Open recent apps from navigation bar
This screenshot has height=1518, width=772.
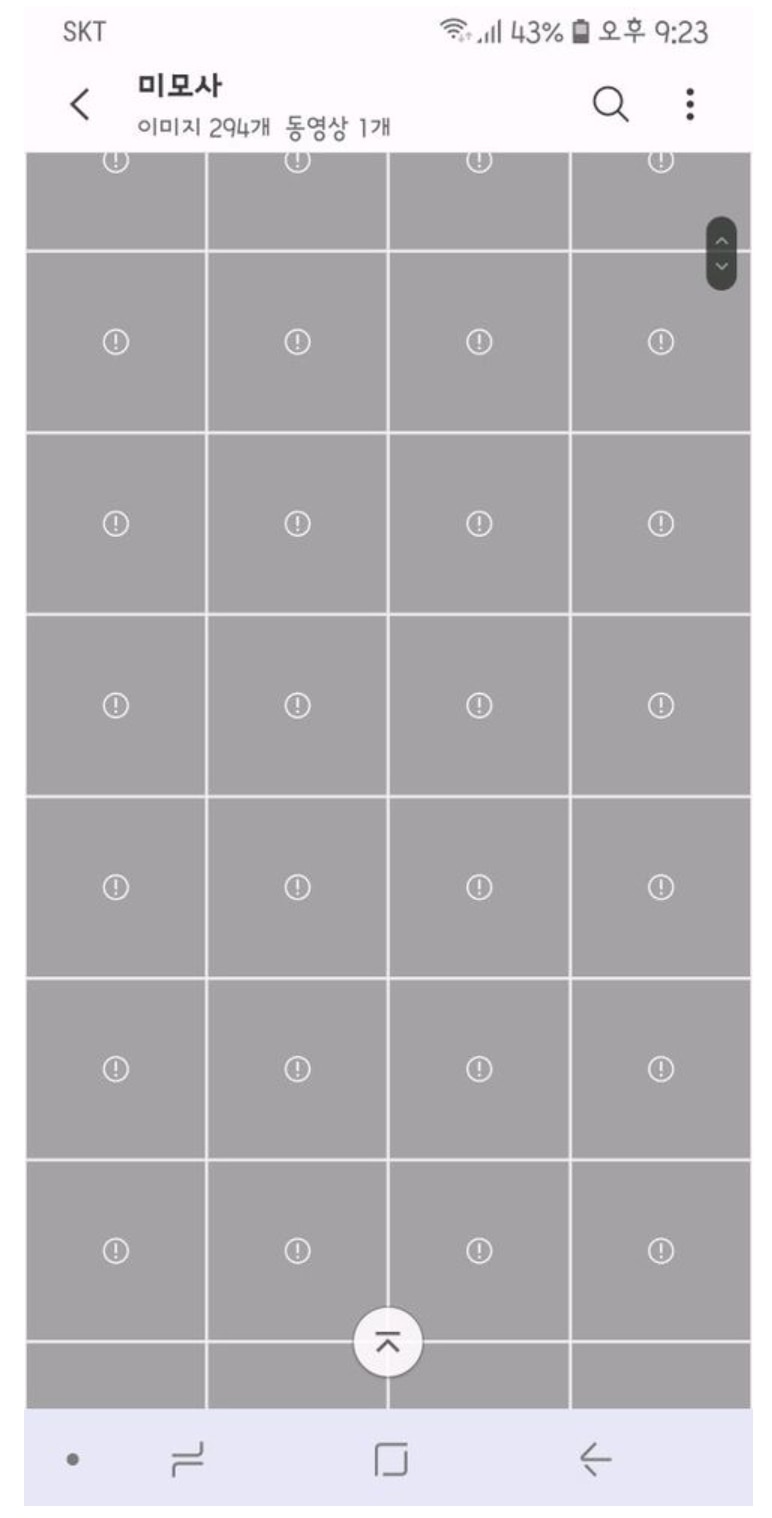(x=187, y=1459)
